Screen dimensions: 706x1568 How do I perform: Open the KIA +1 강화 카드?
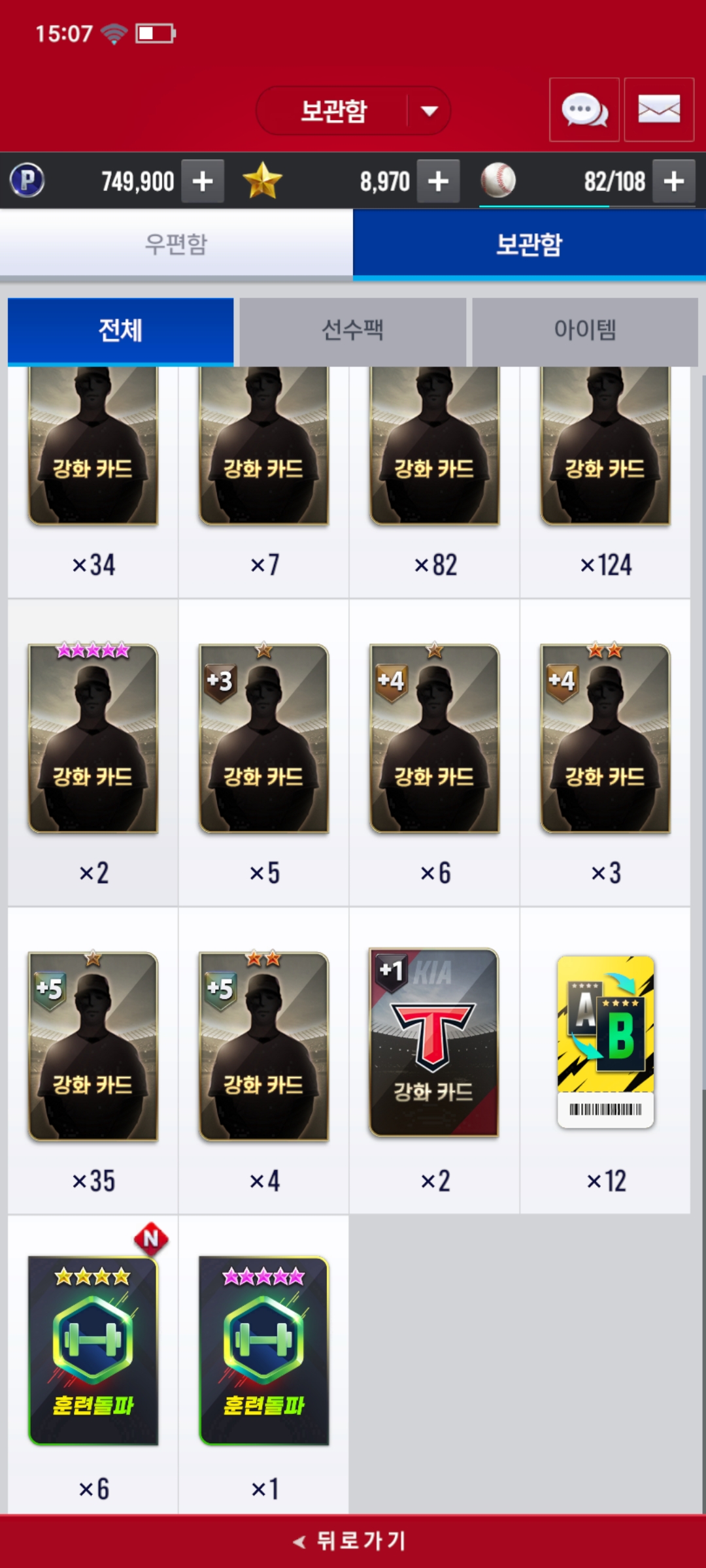coord(435,1061)
